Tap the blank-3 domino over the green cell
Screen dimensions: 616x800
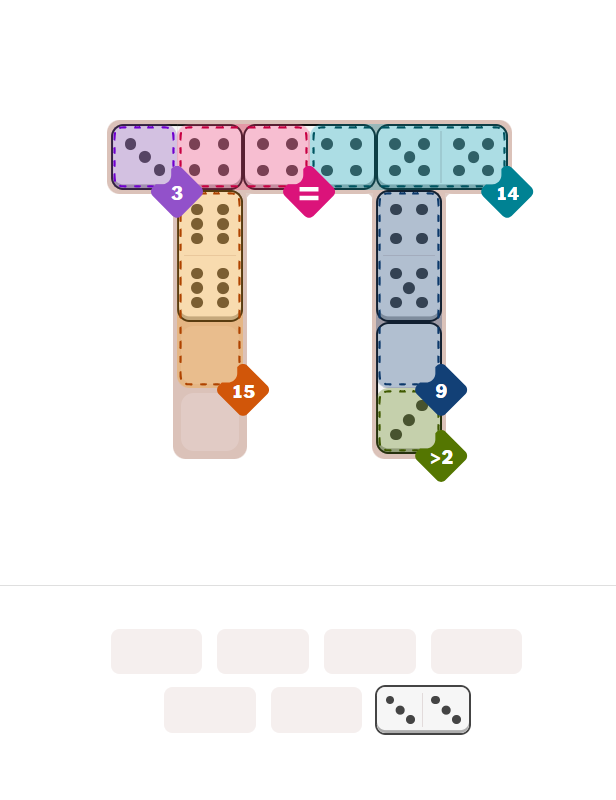pos(408,388)
